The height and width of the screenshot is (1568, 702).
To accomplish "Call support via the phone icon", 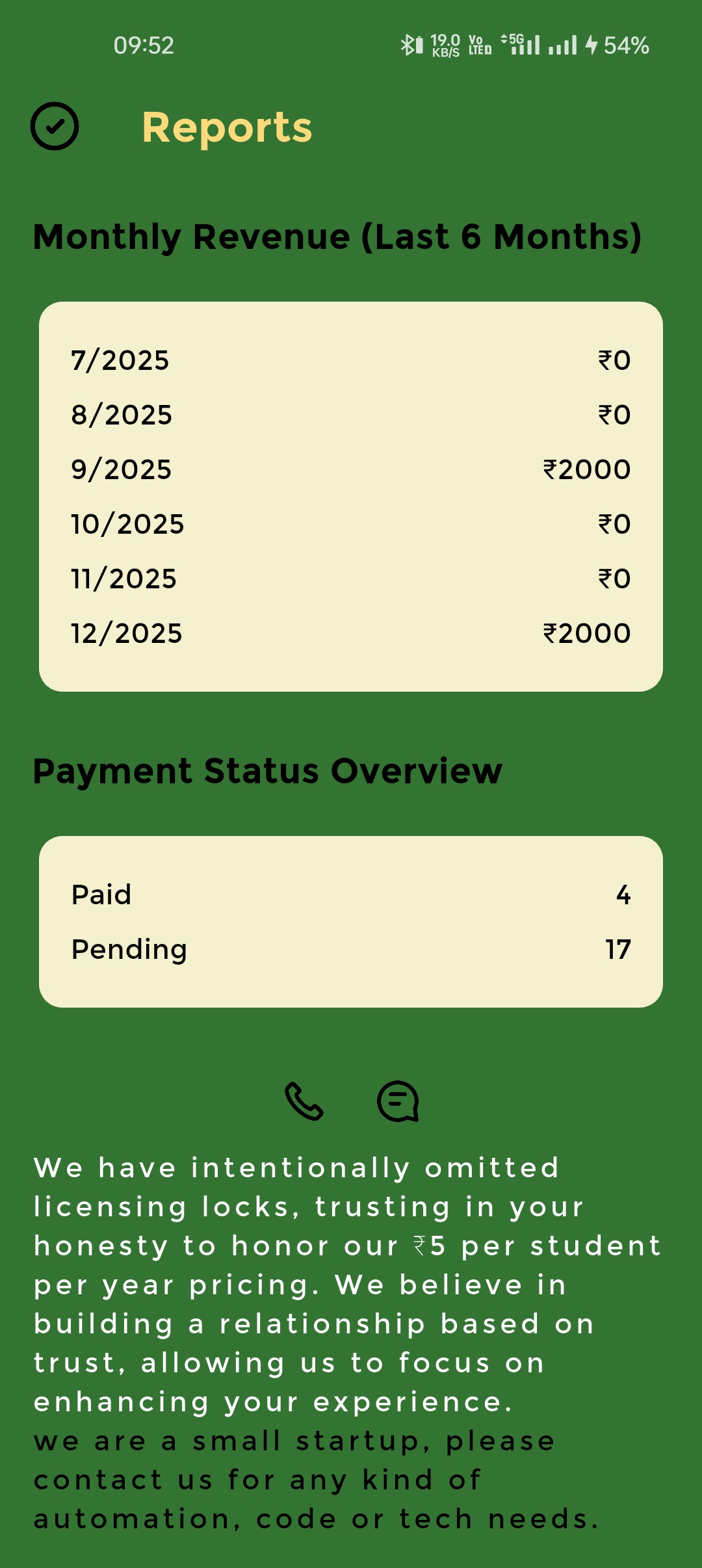I will [304, 1101].
